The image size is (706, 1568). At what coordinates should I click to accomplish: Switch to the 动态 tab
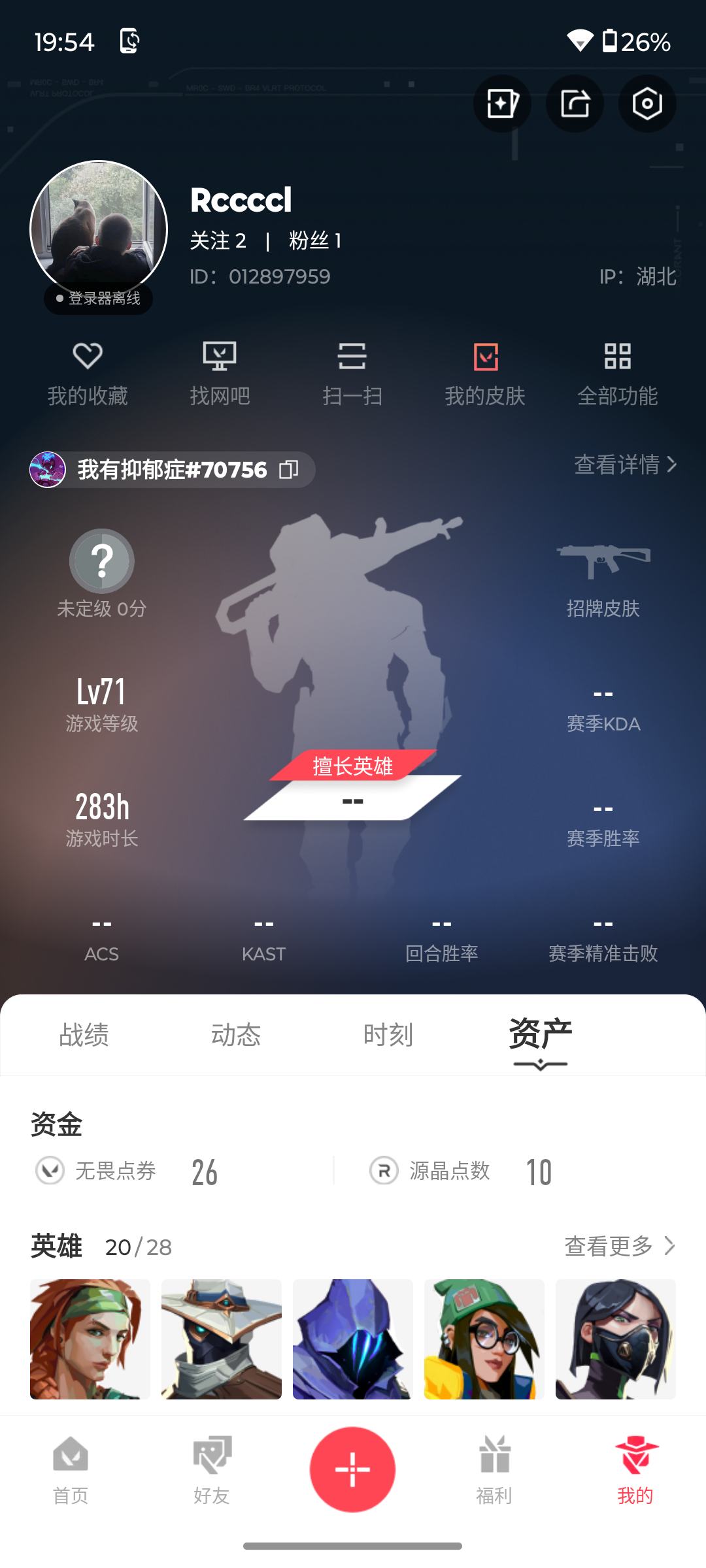[x=236, y=1036]
